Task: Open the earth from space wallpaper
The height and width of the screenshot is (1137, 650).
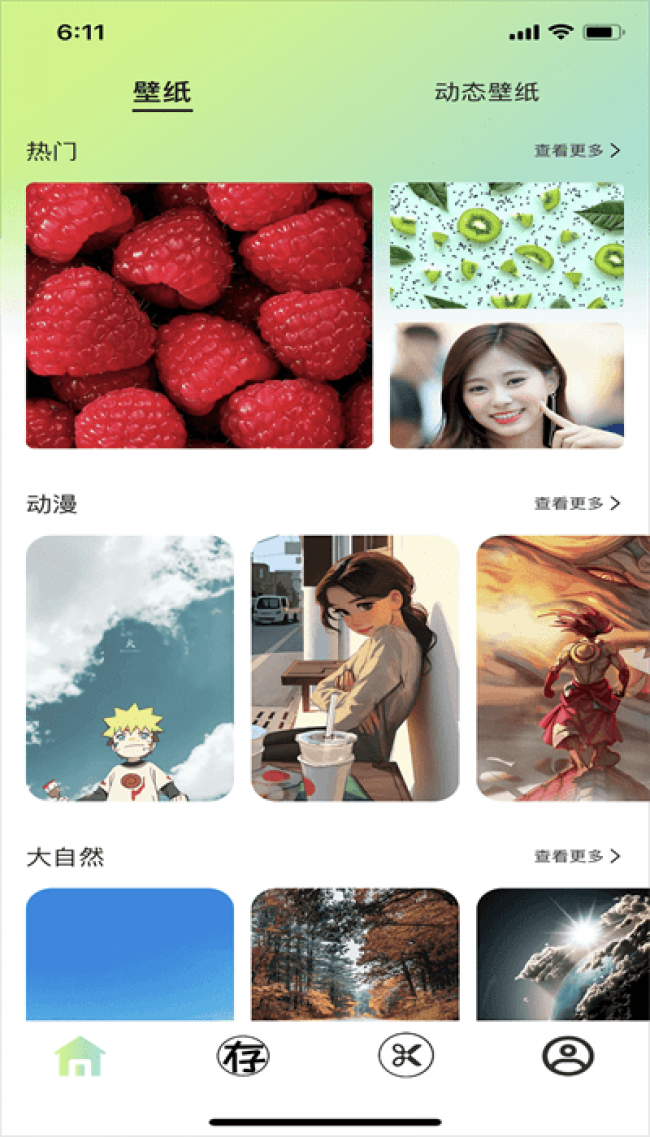Action: [x=562, y=954]
